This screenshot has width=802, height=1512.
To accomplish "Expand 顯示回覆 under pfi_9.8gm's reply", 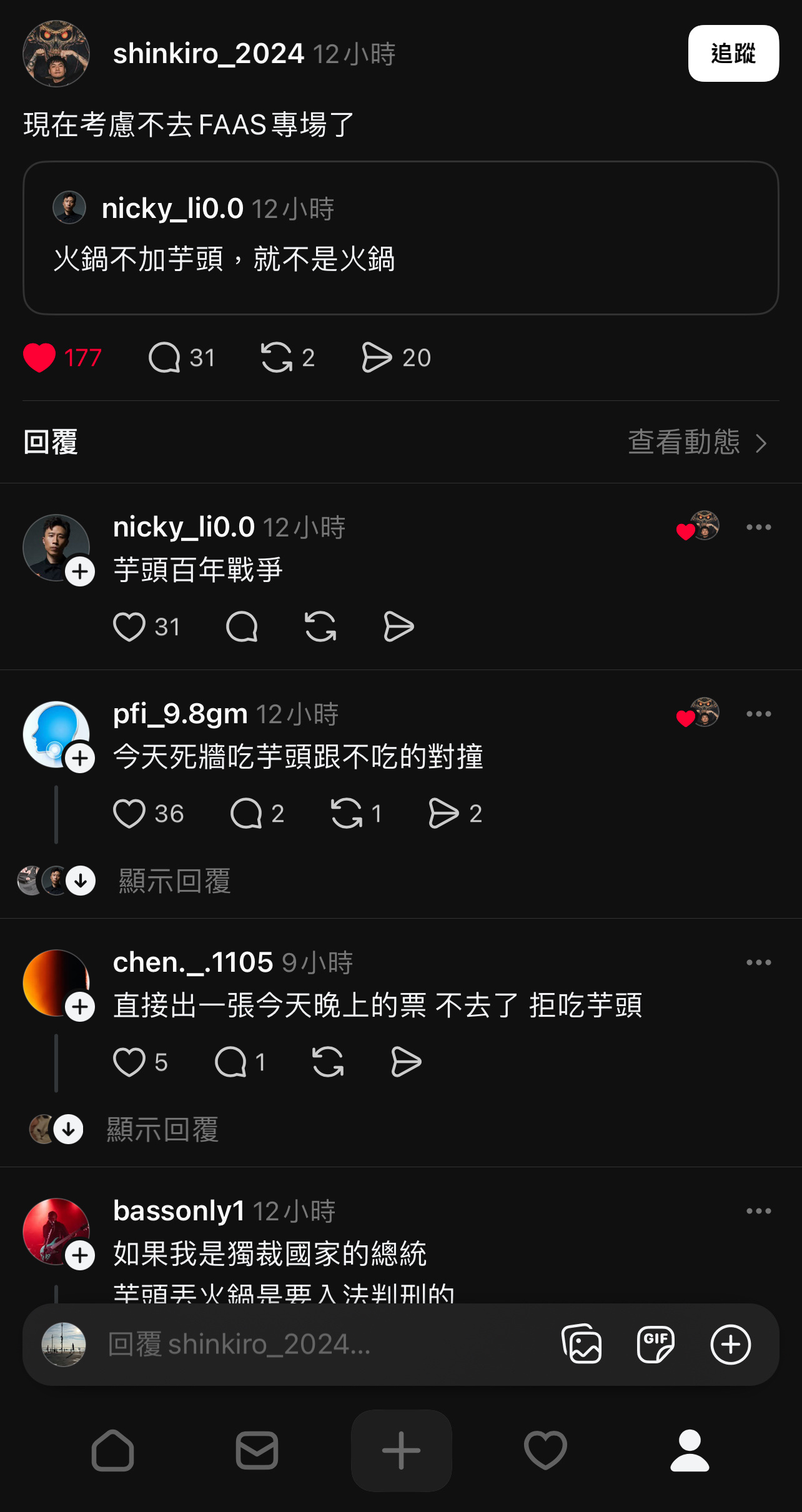I will coord(174,881).
